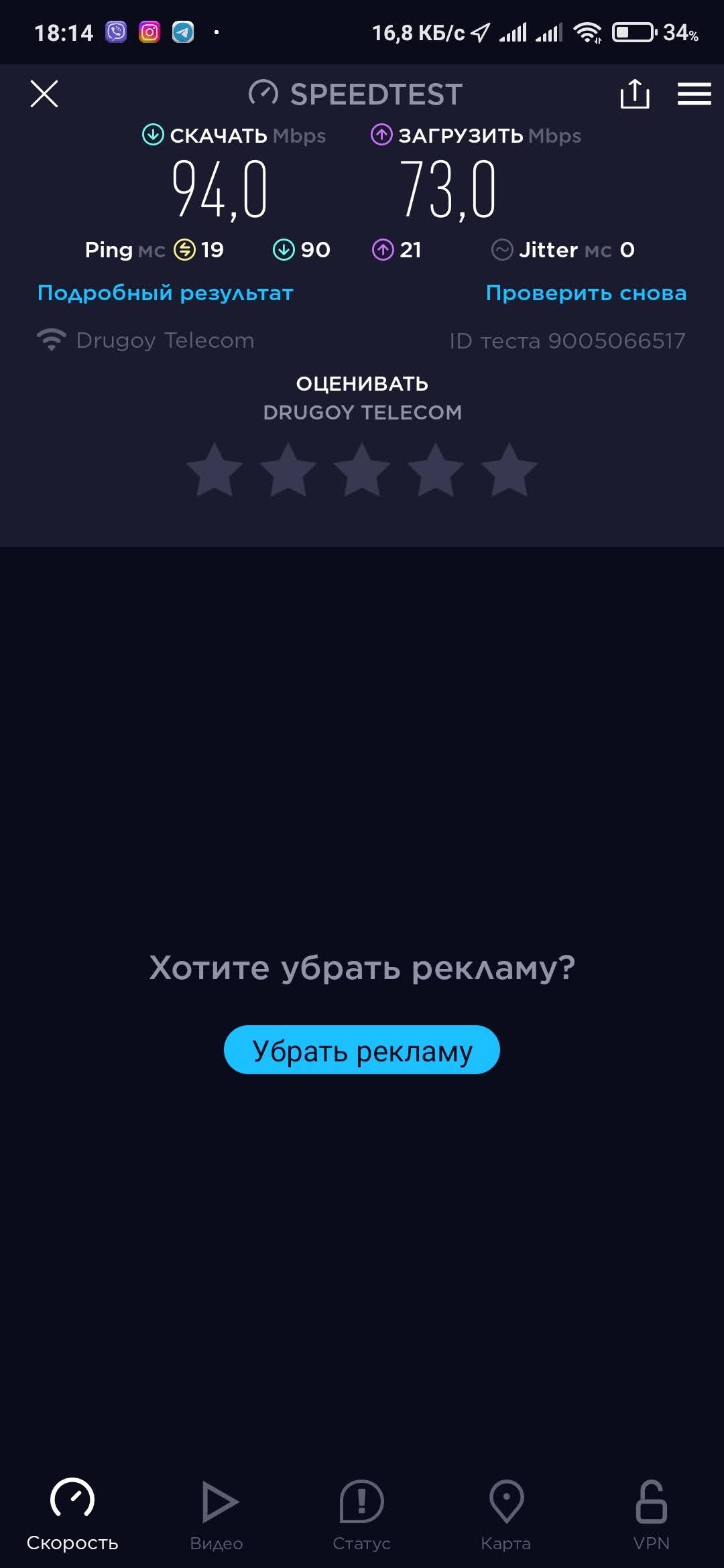Screen dimensions: 724x1568
Task: Rate Drugoy Telecom one star
Action: (x=215, y=470)
